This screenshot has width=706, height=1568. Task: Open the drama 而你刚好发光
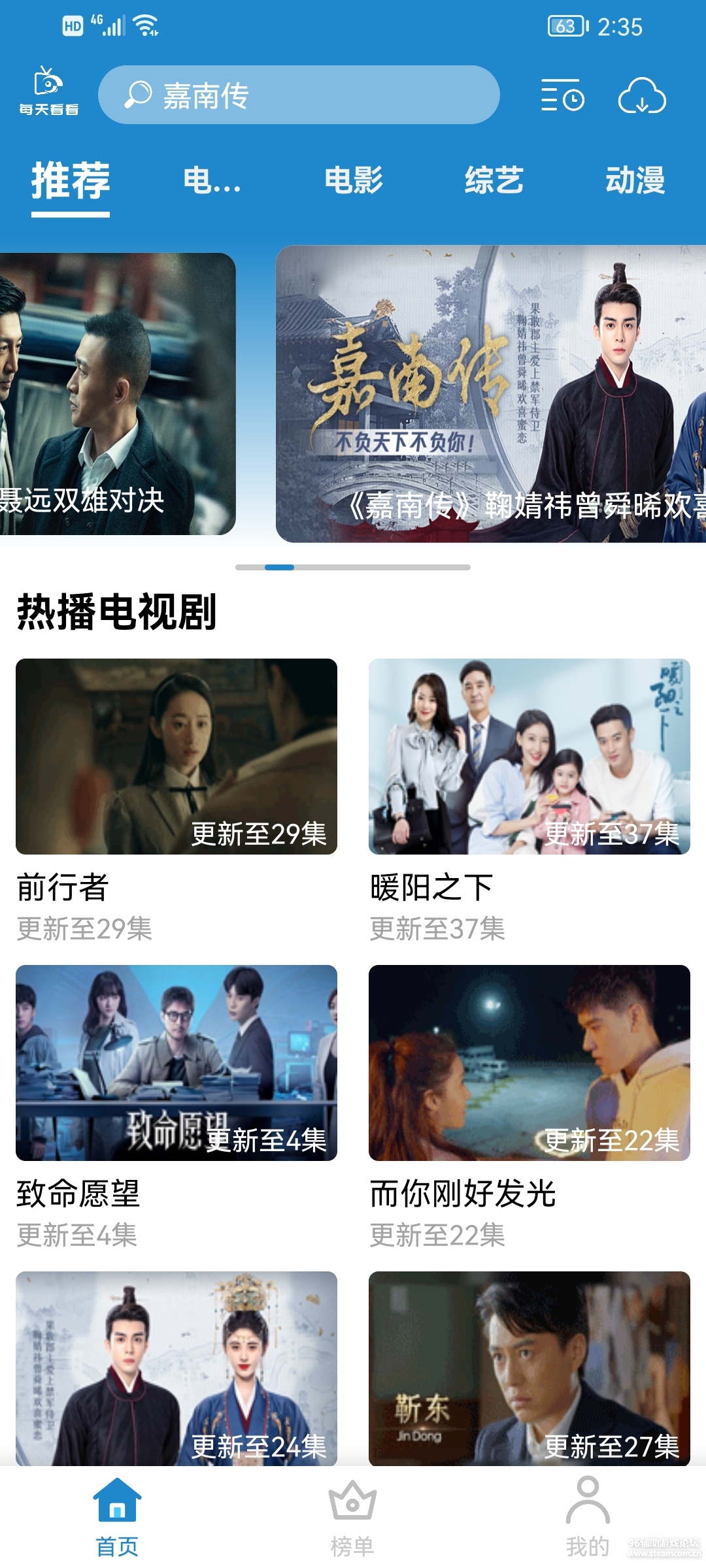point(529,1063)
